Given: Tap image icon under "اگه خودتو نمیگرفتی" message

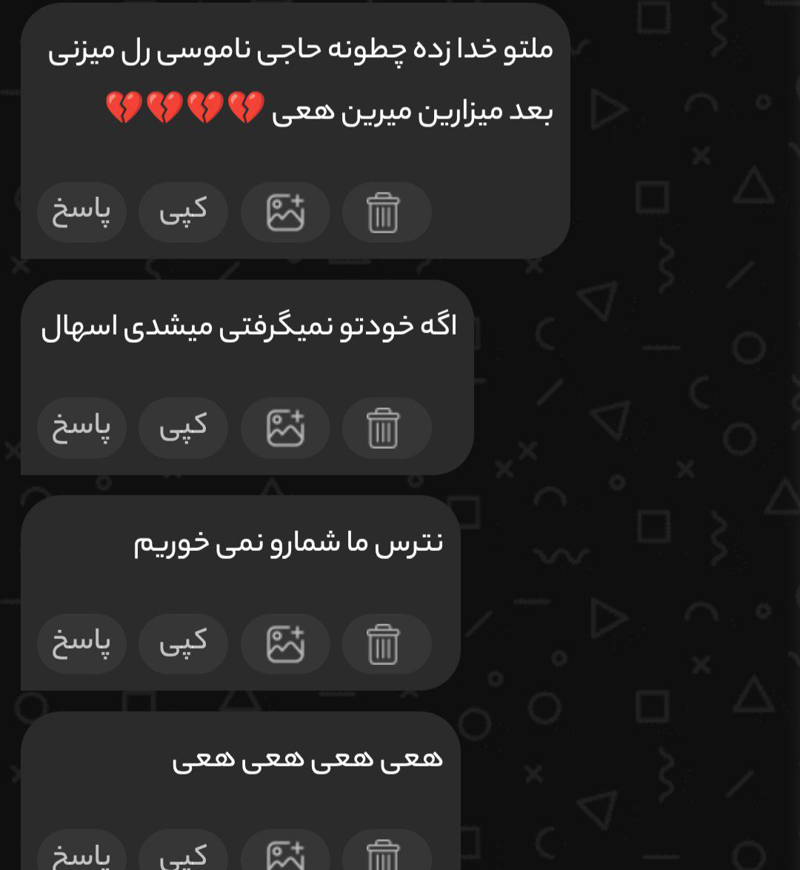Looking at the screenshot, I should [285, 428].
